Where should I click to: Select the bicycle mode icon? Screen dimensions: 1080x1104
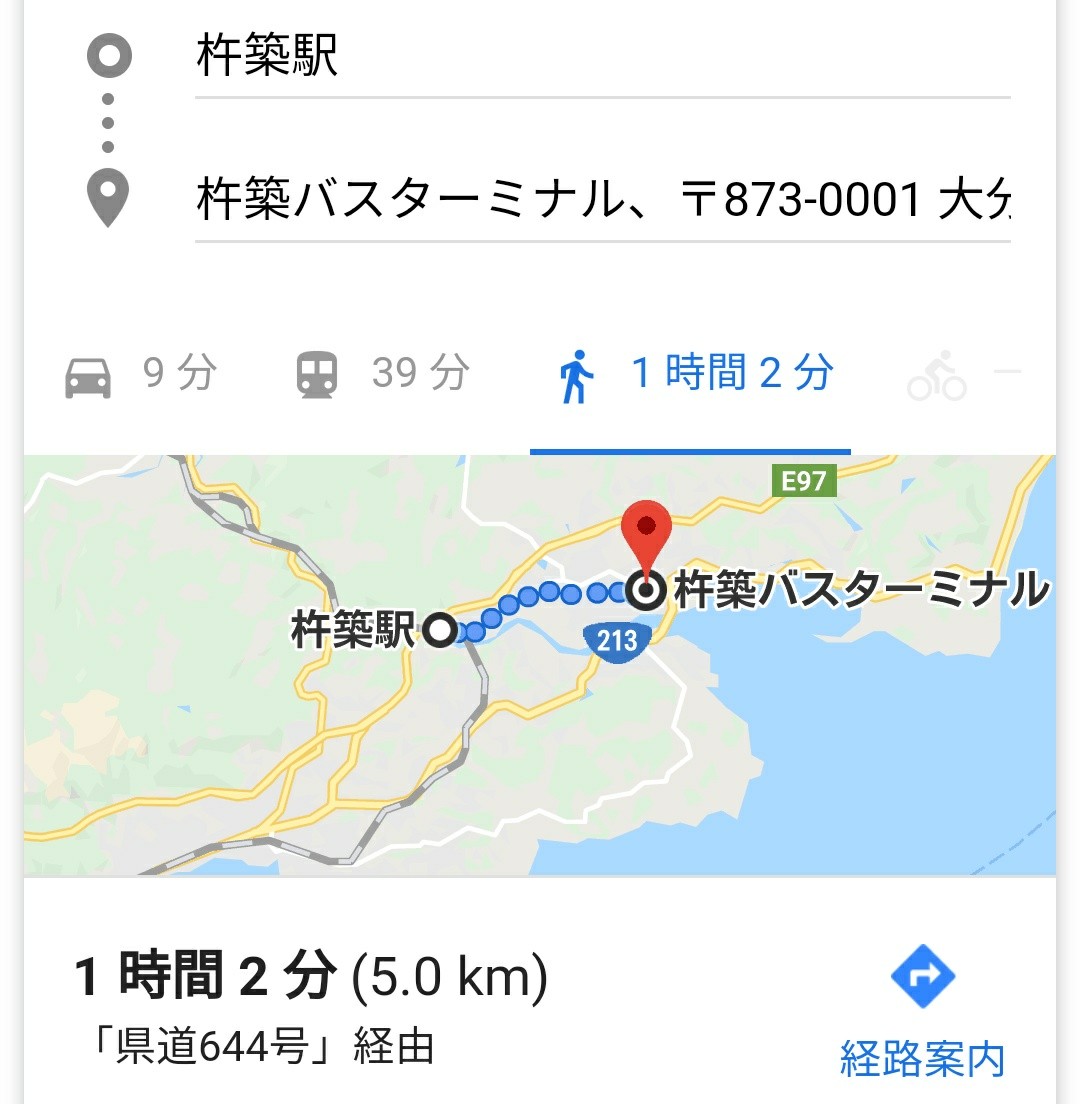938,377
